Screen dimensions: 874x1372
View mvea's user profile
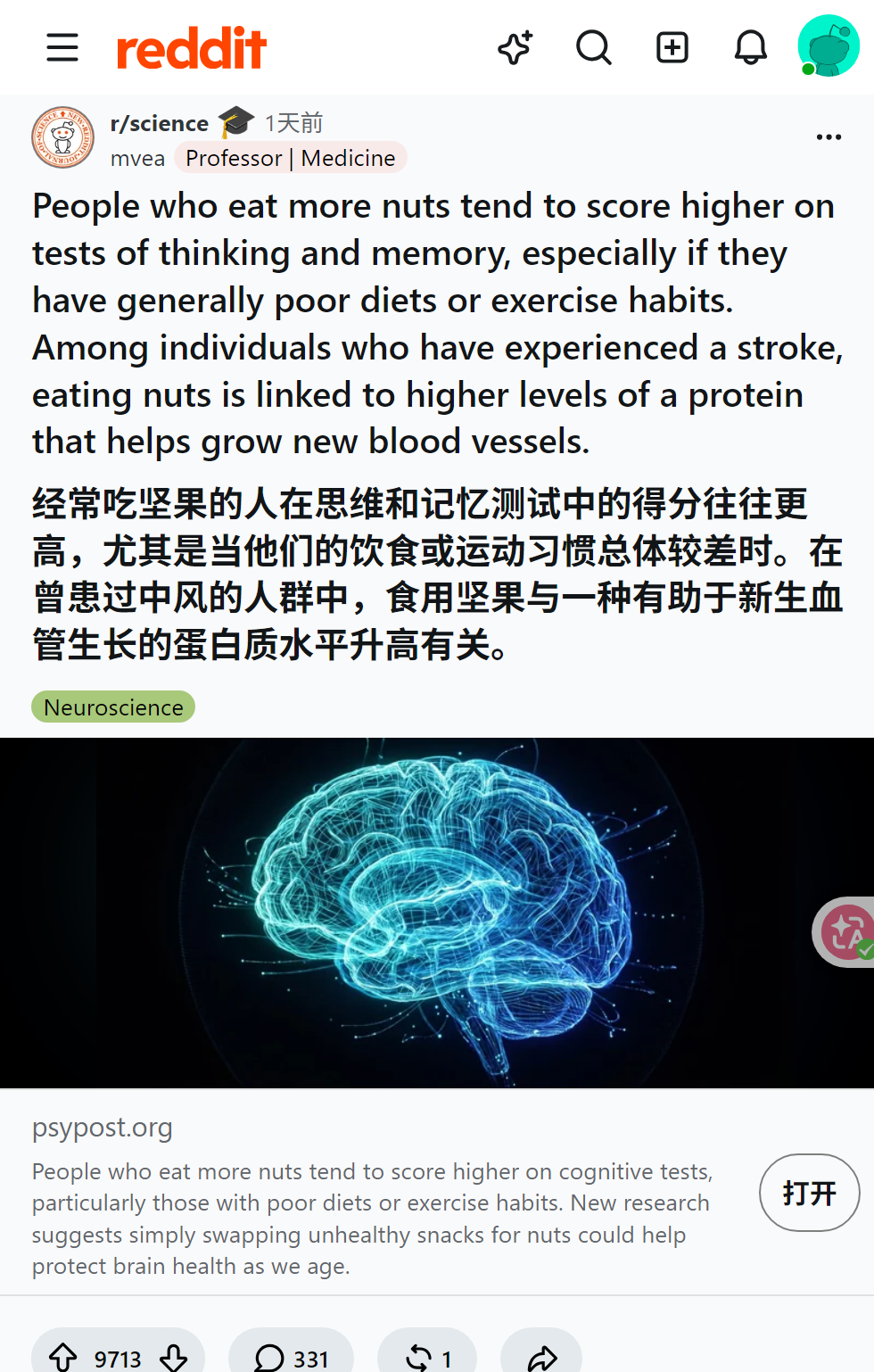137,159
